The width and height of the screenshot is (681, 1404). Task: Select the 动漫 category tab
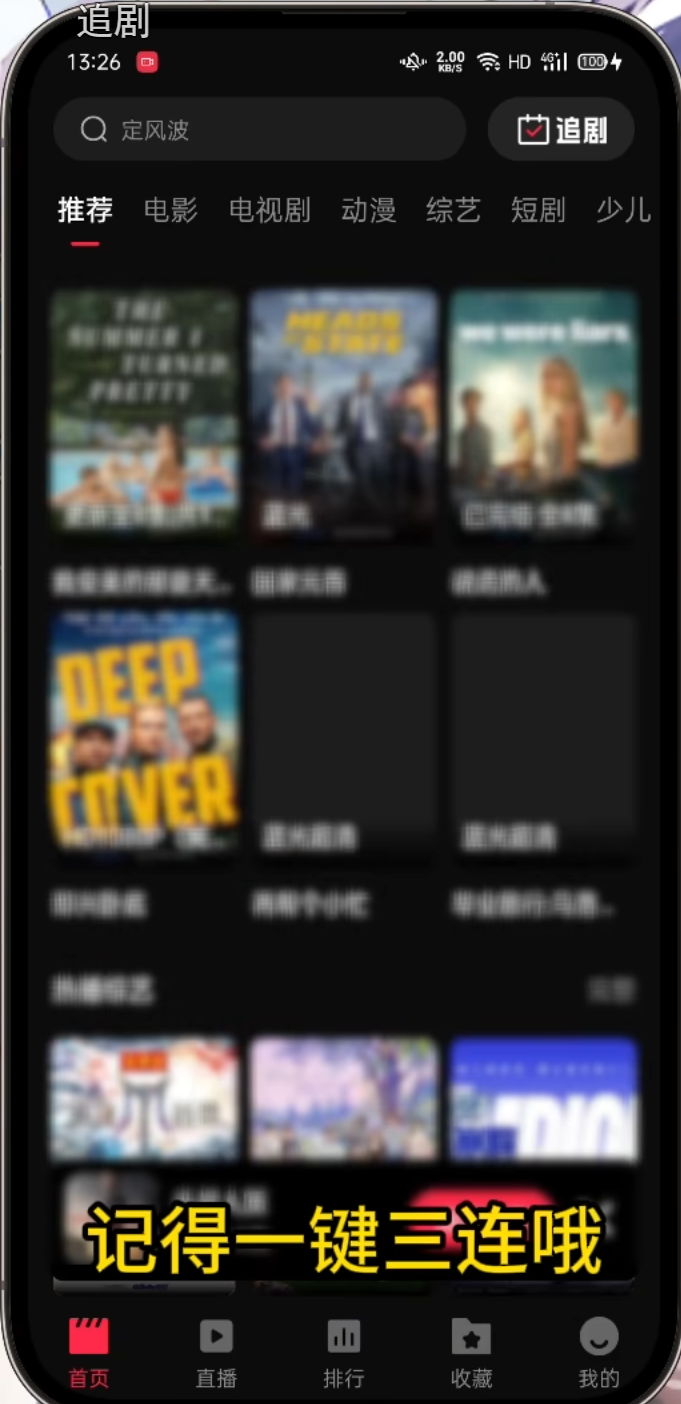[x=368, y=210]
